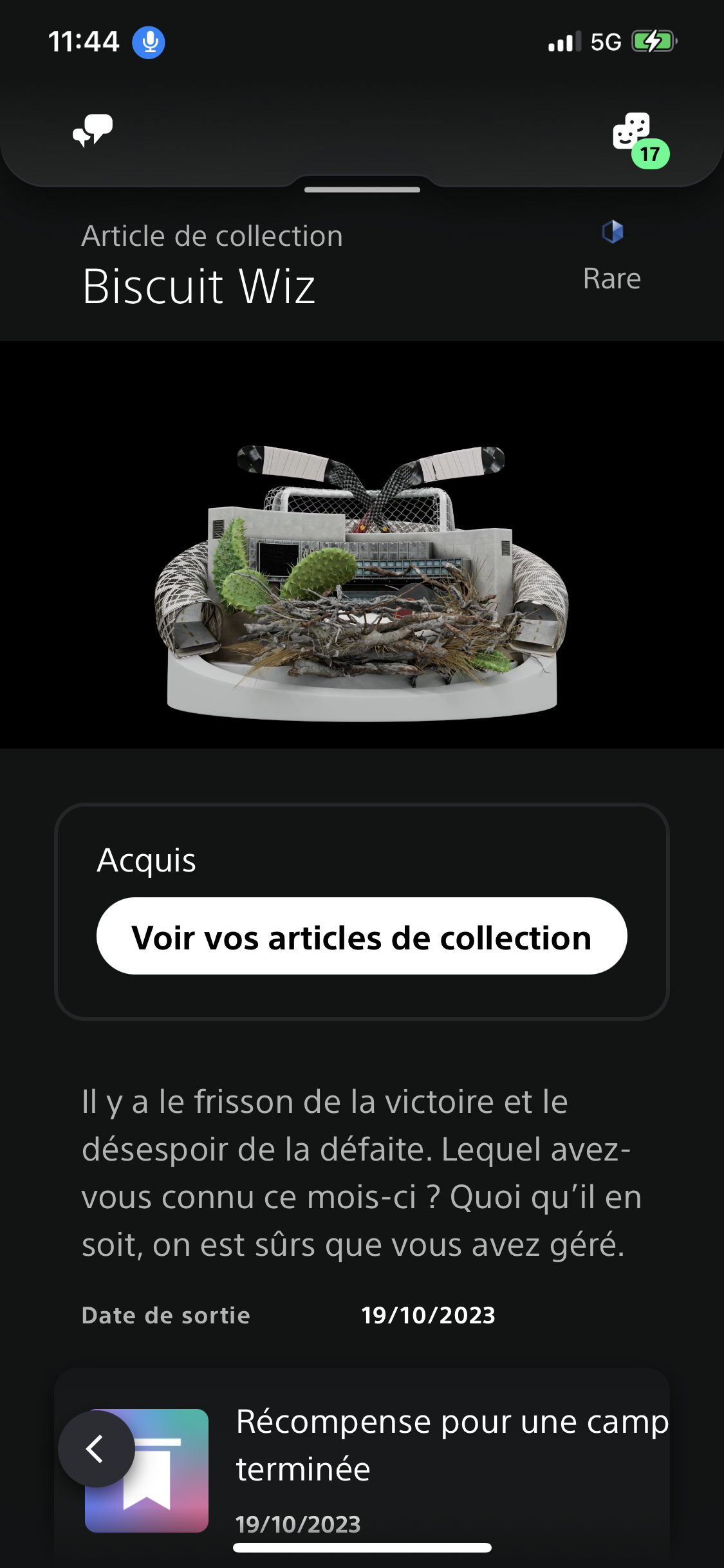
Task: Tap Voir vos articles de collection
Action: 362,936
